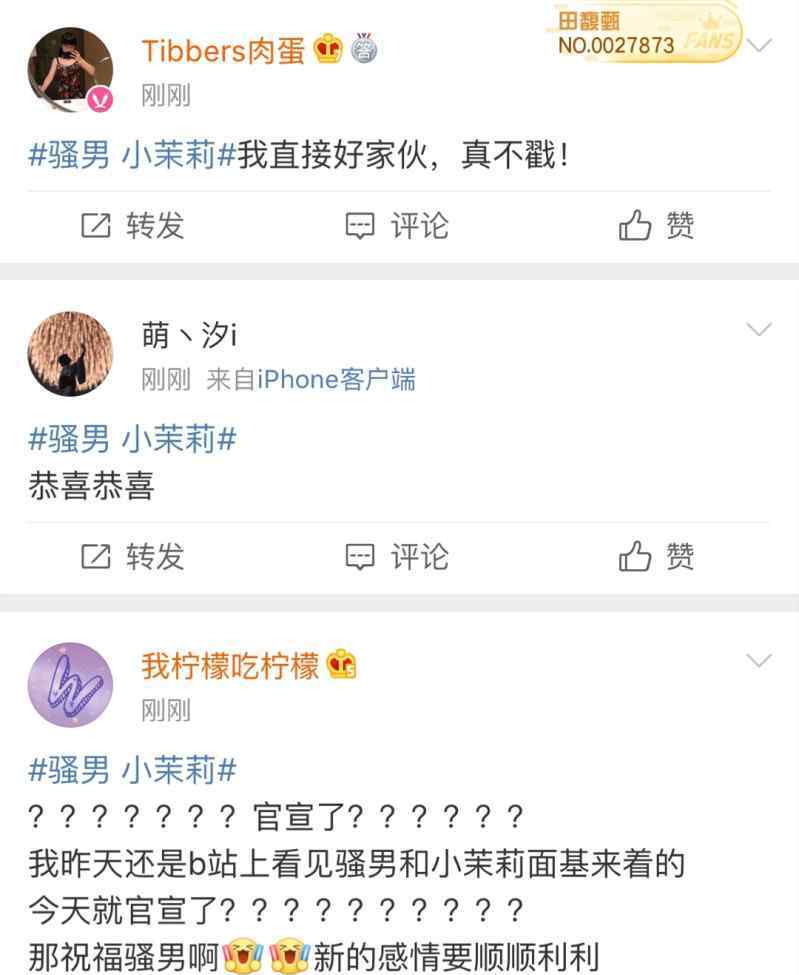
Task: View 萌丶汐i's profile avatar
Action: pyautogui.click(x=69, y=354)
